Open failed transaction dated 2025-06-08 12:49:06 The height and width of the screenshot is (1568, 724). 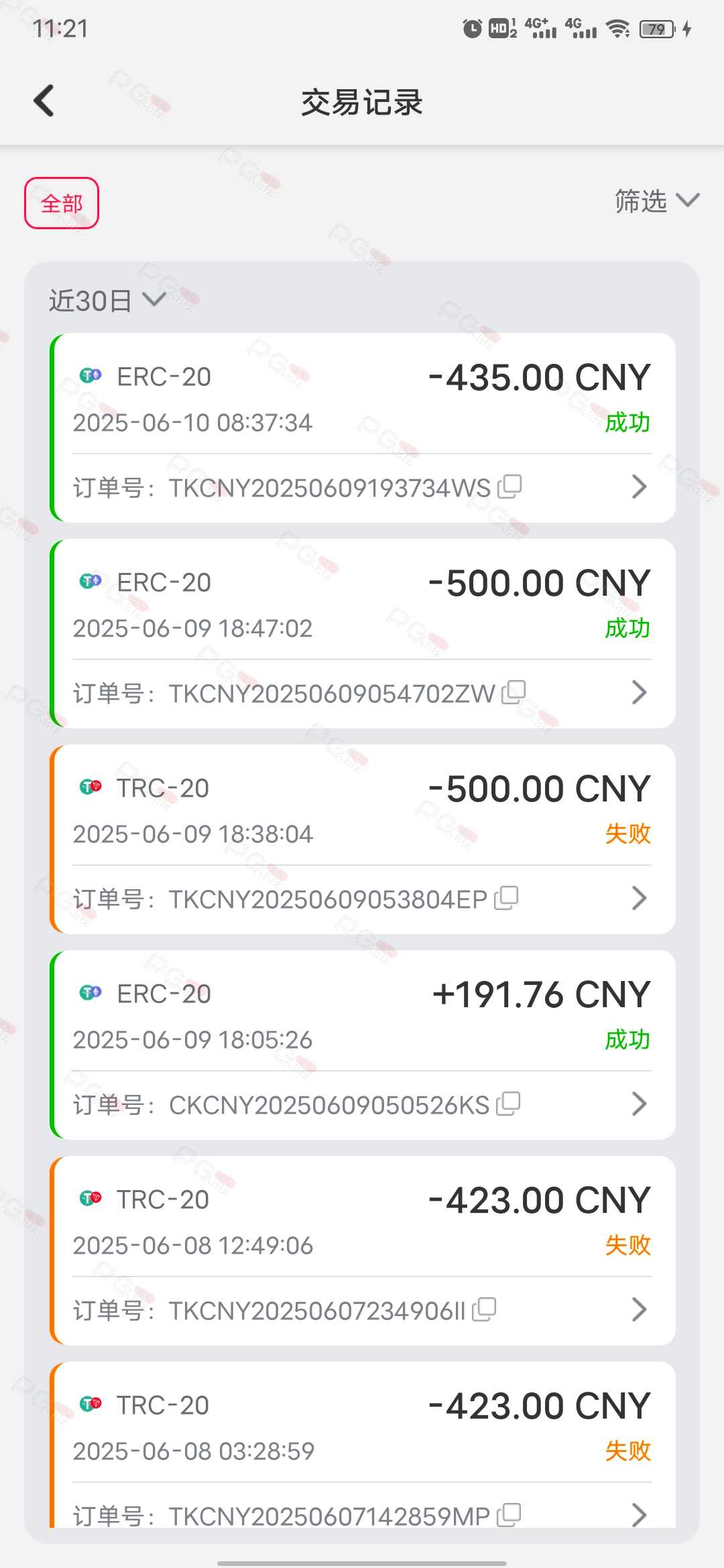pyautogui.click(x=363, y=1250)
